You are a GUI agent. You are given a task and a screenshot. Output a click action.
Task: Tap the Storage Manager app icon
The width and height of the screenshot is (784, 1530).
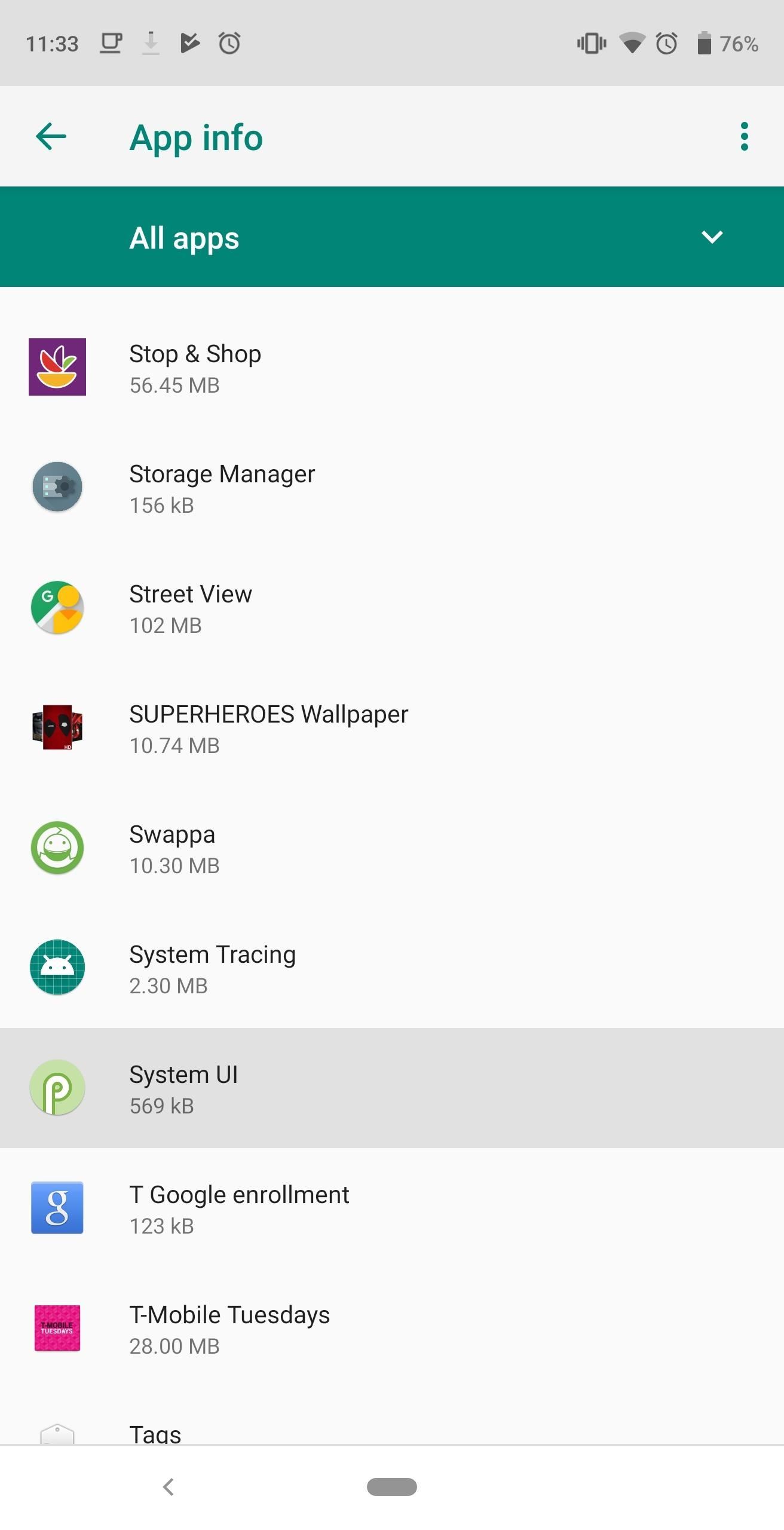tap(57, 487)
